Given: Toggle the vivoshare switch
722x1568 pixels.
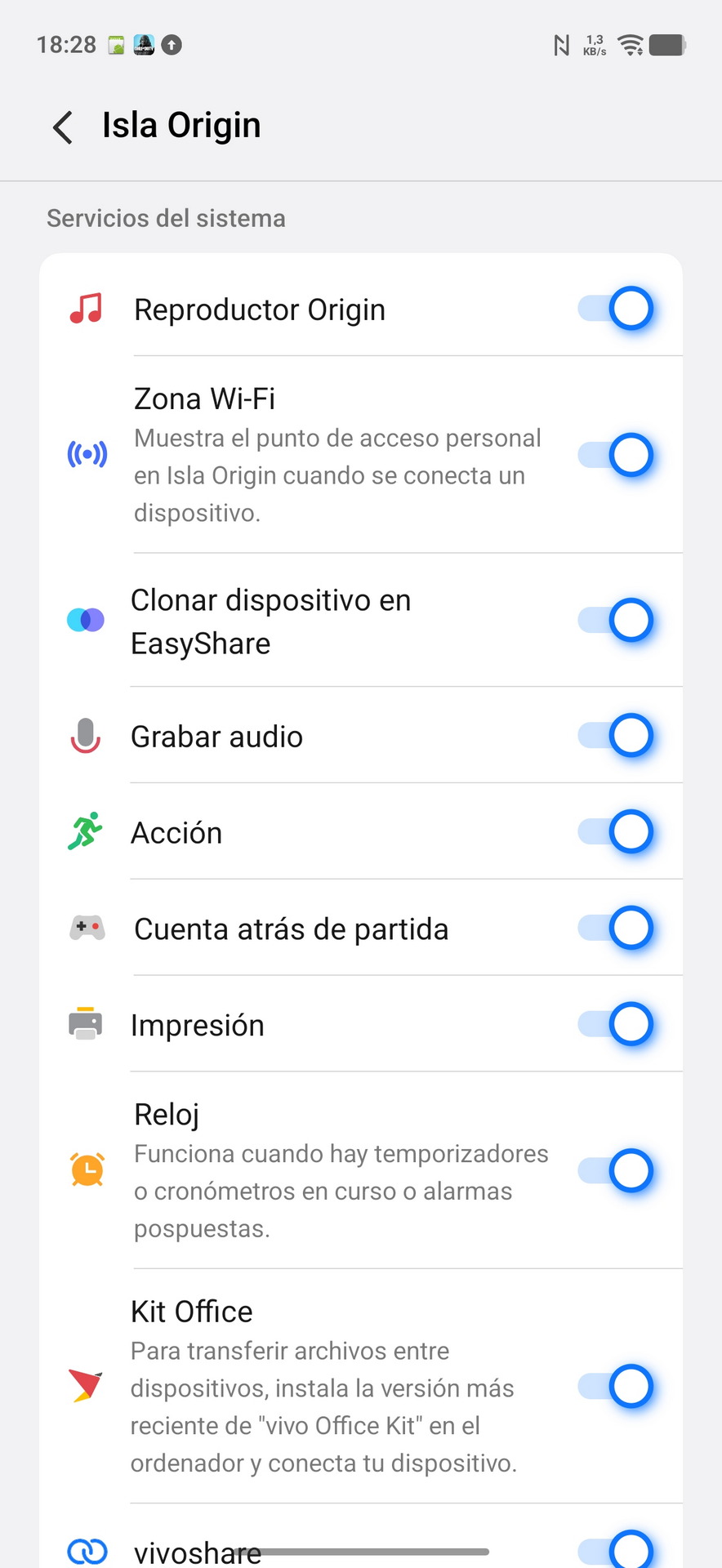Looking at the screenshot, I should coord(616,1548).
